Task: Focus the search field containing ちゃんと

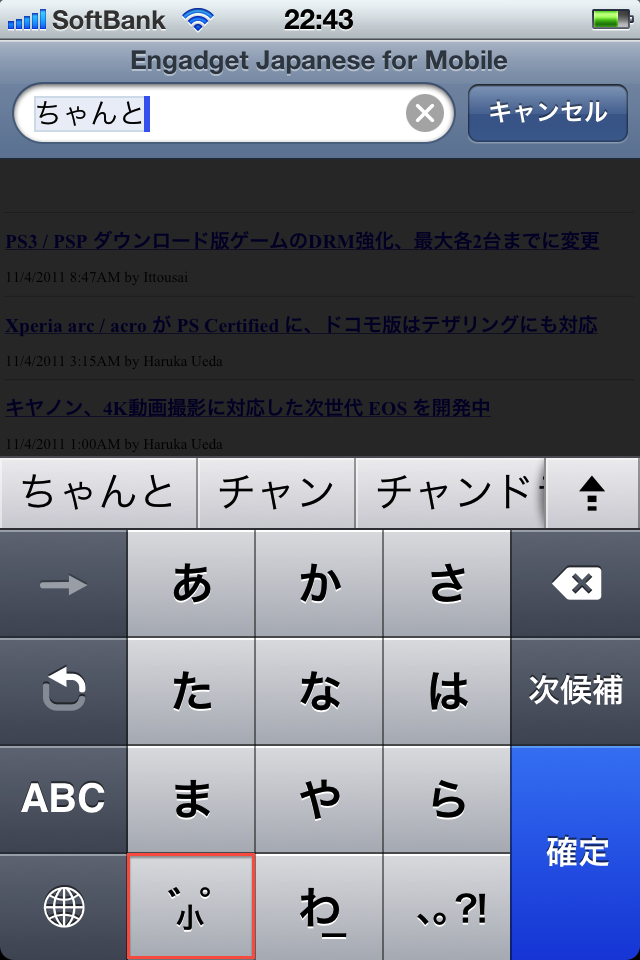Action: (x=220, y=113)
